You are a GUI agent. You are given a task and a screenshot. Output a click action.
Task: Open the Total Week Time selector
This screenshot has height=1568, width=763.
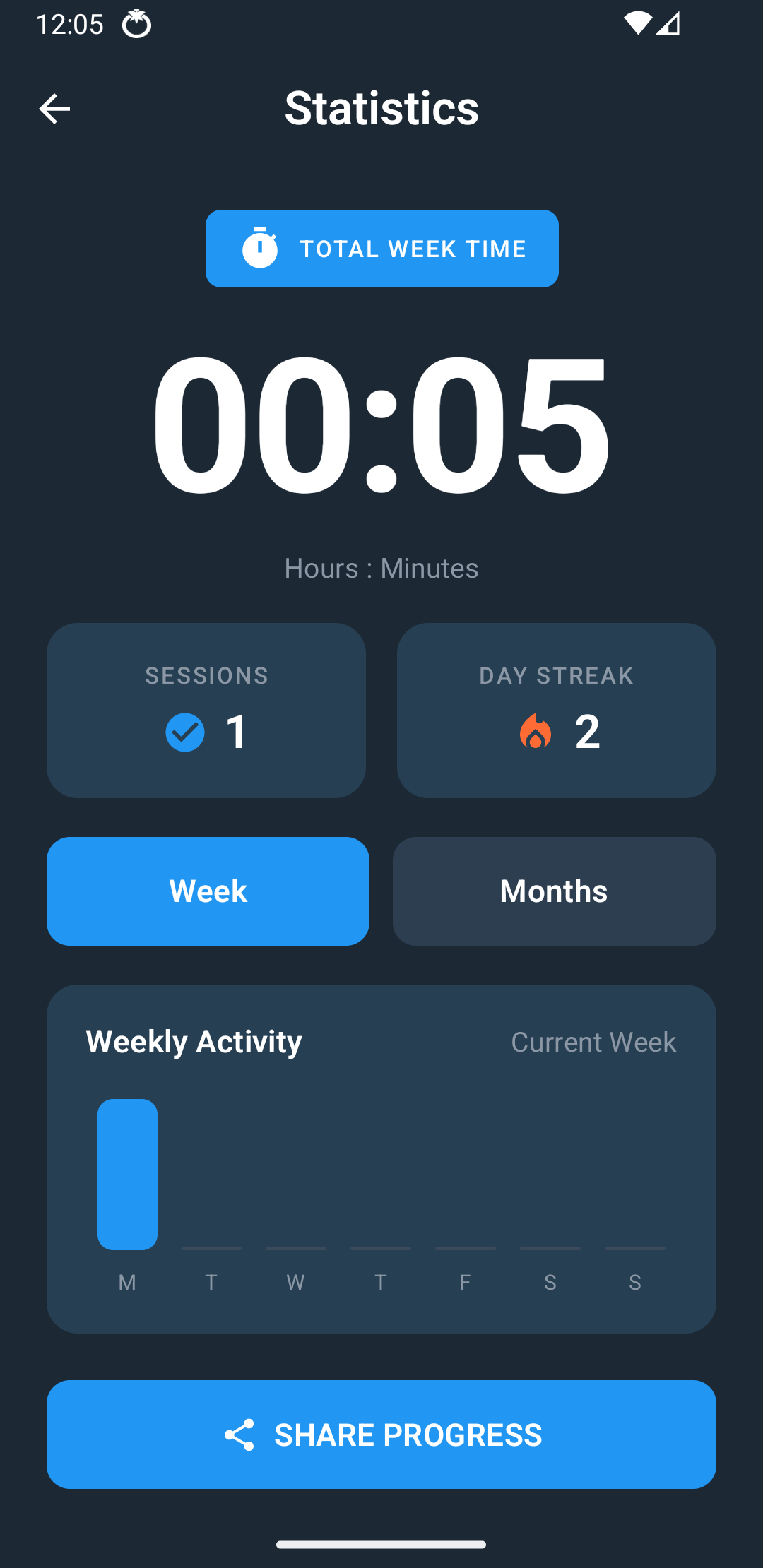click(x=381, y=248)
